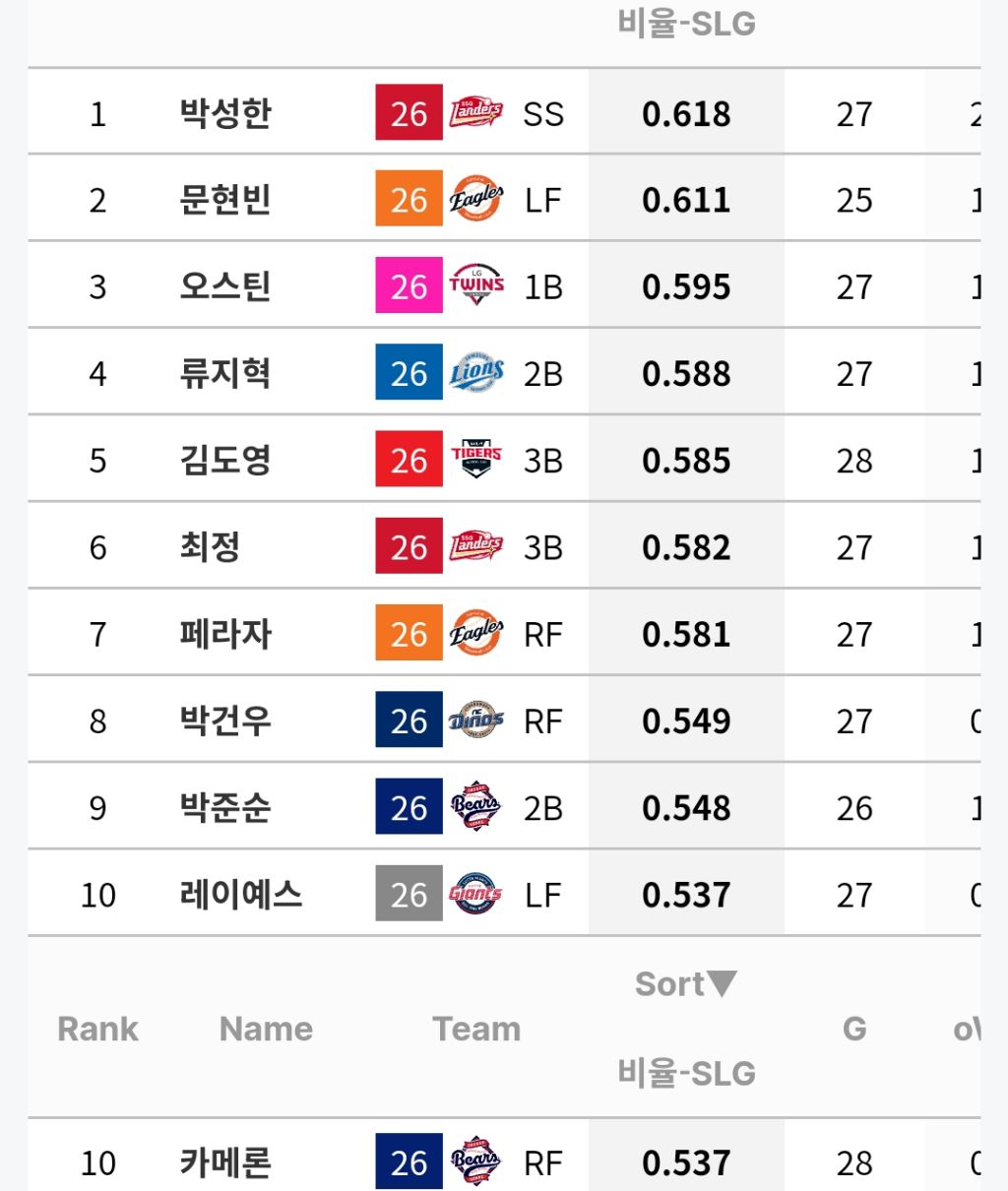
Task: Sort the table by the G column
Action: [854, 1029]
